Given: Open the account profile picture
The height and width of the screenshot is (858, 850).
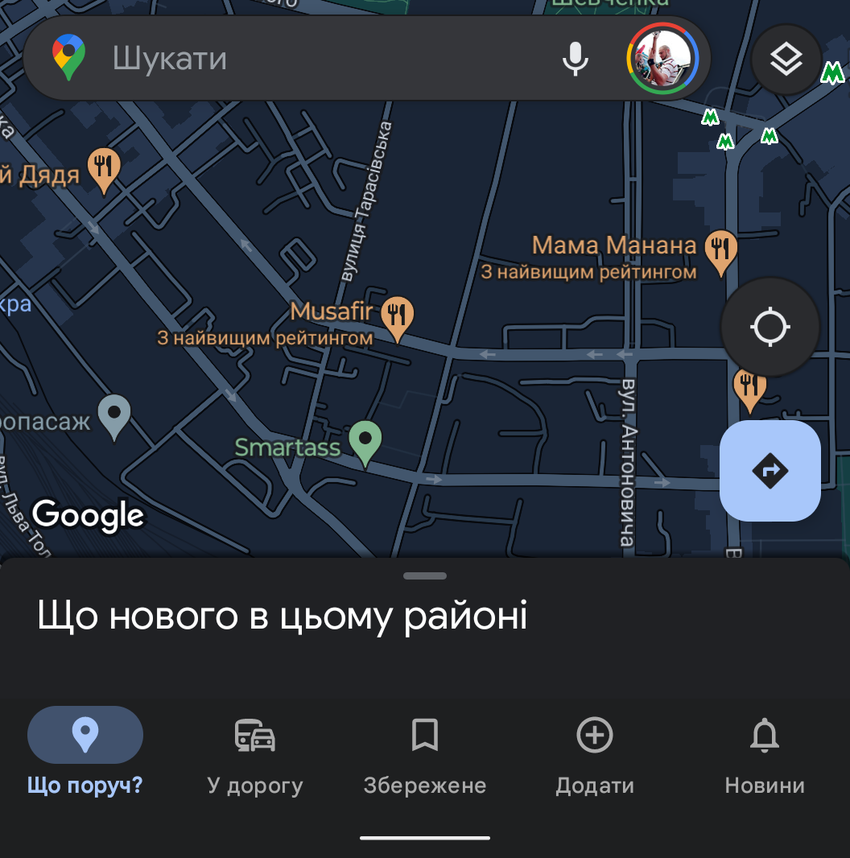Looking at the screenshot, I should 661,58.
